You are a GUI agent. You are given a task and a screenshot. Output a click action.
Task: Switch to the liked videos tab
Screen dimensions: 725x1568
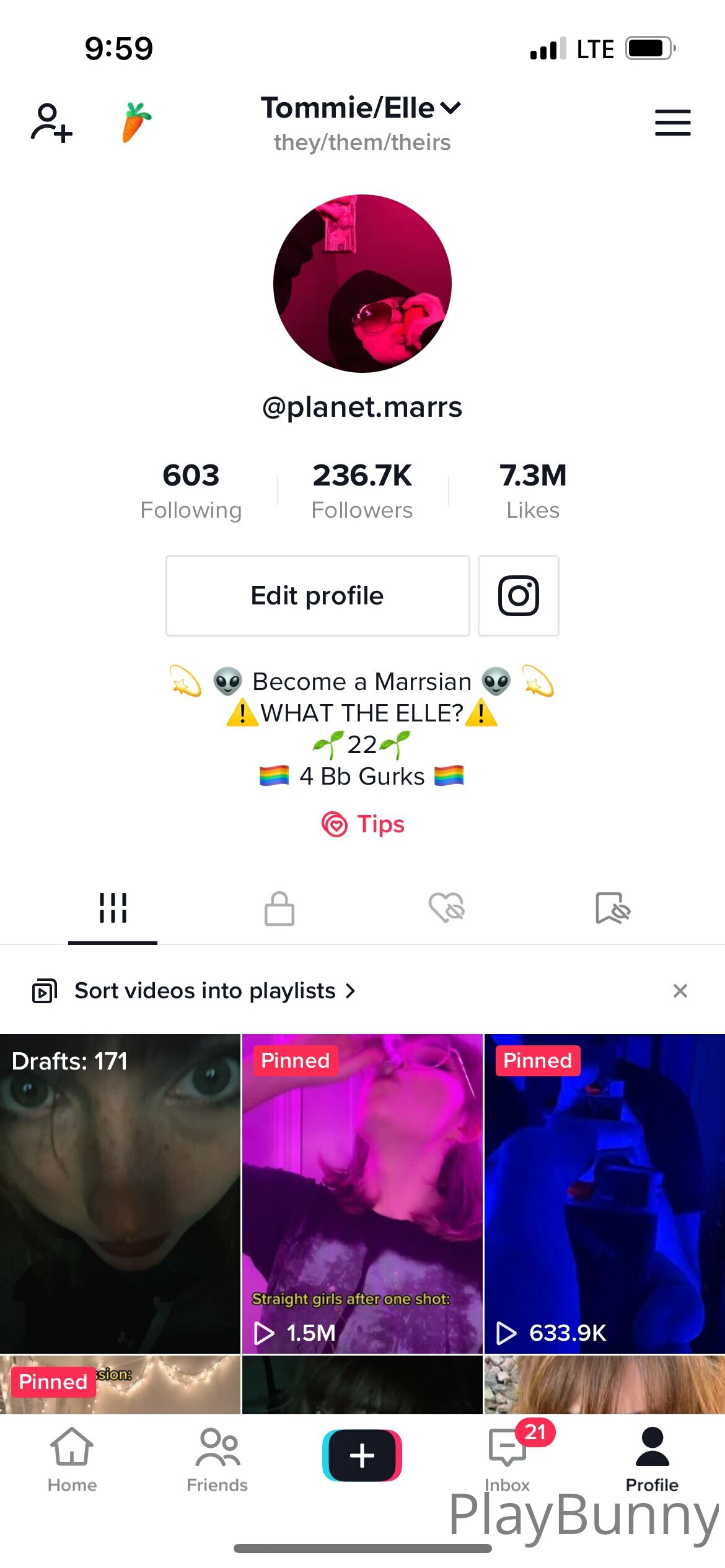[446, 909]
